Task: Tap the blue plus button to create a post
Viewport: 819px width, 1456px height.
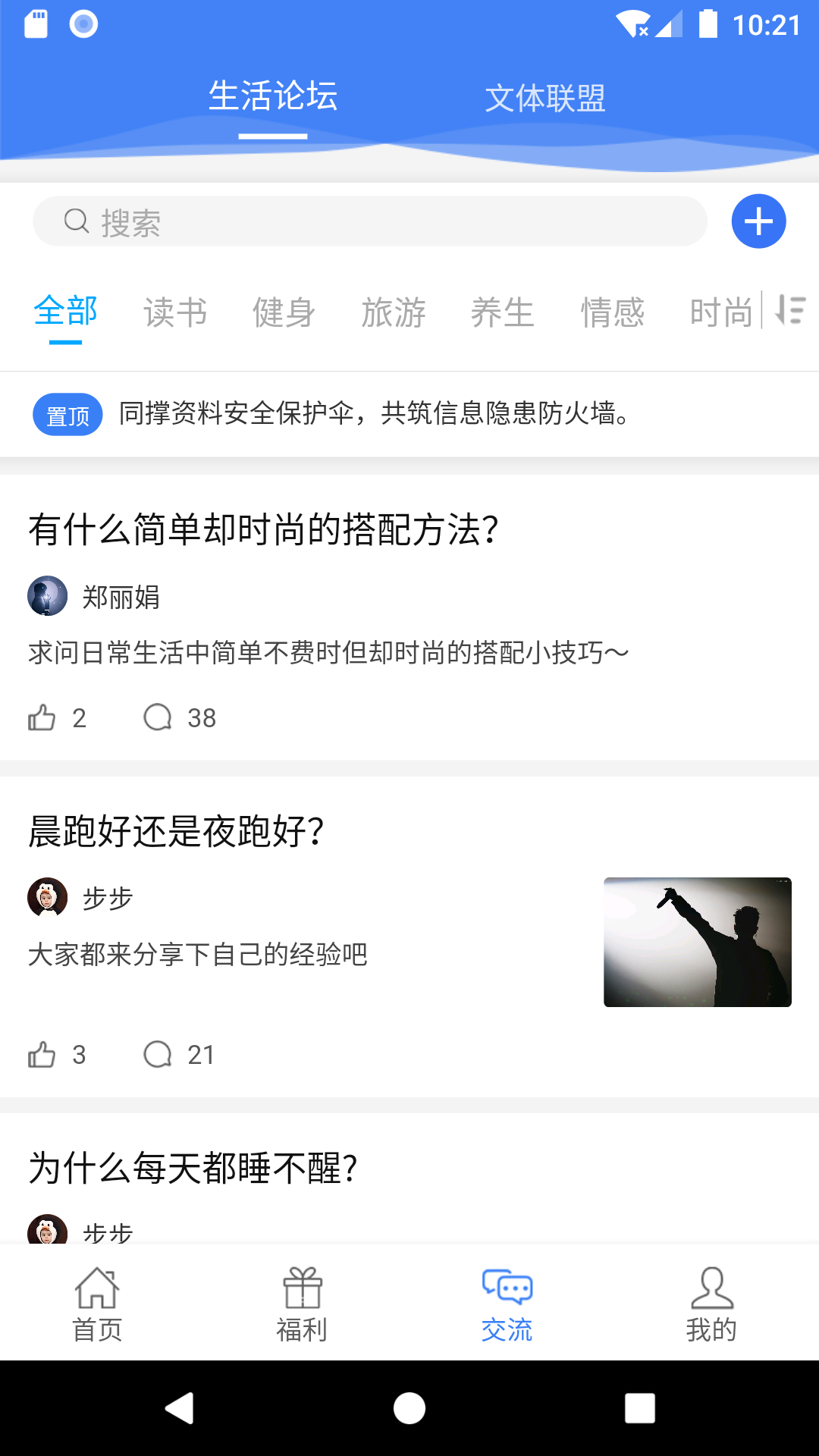Action: pyautogui.click(x=758, y=221)
